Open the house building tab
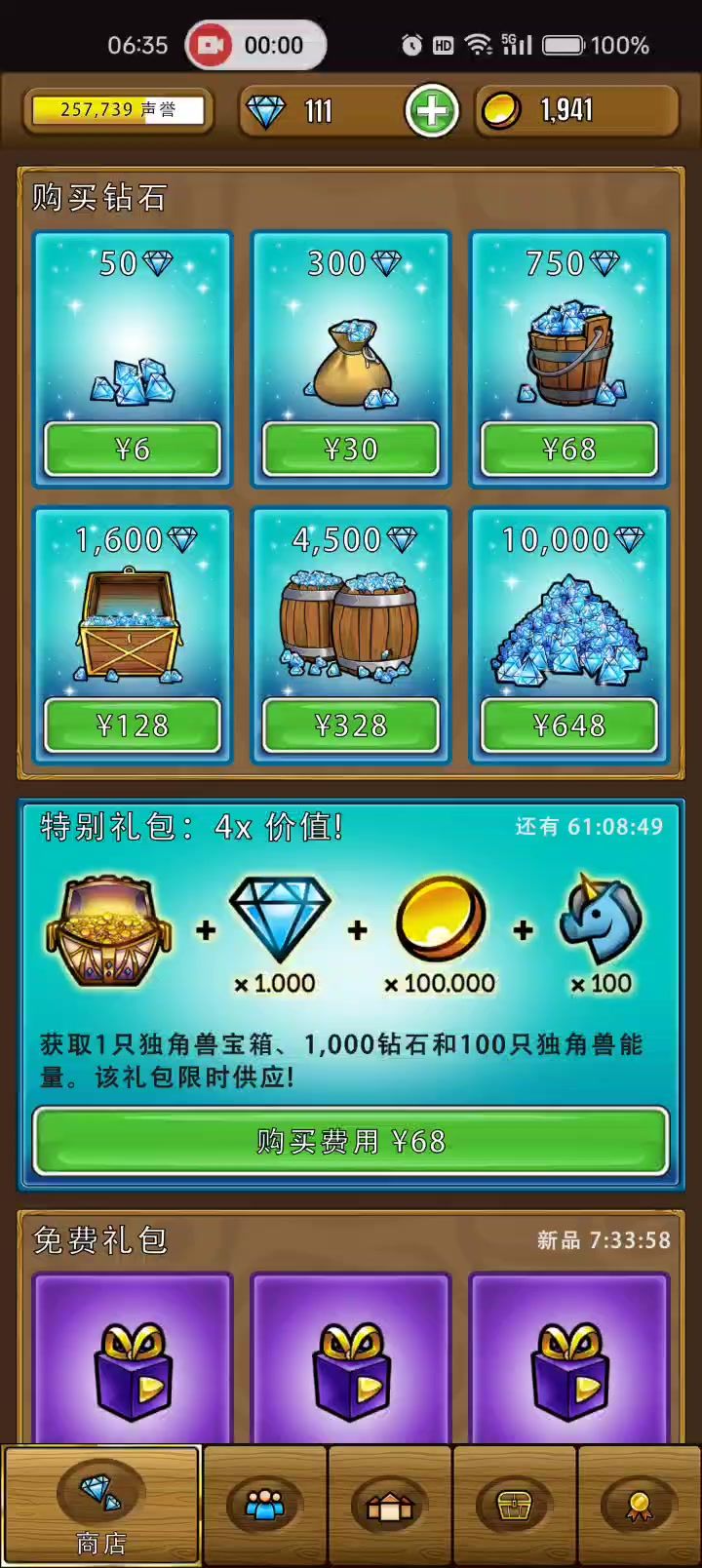 pyautogui.click(x=389, y=1507)
